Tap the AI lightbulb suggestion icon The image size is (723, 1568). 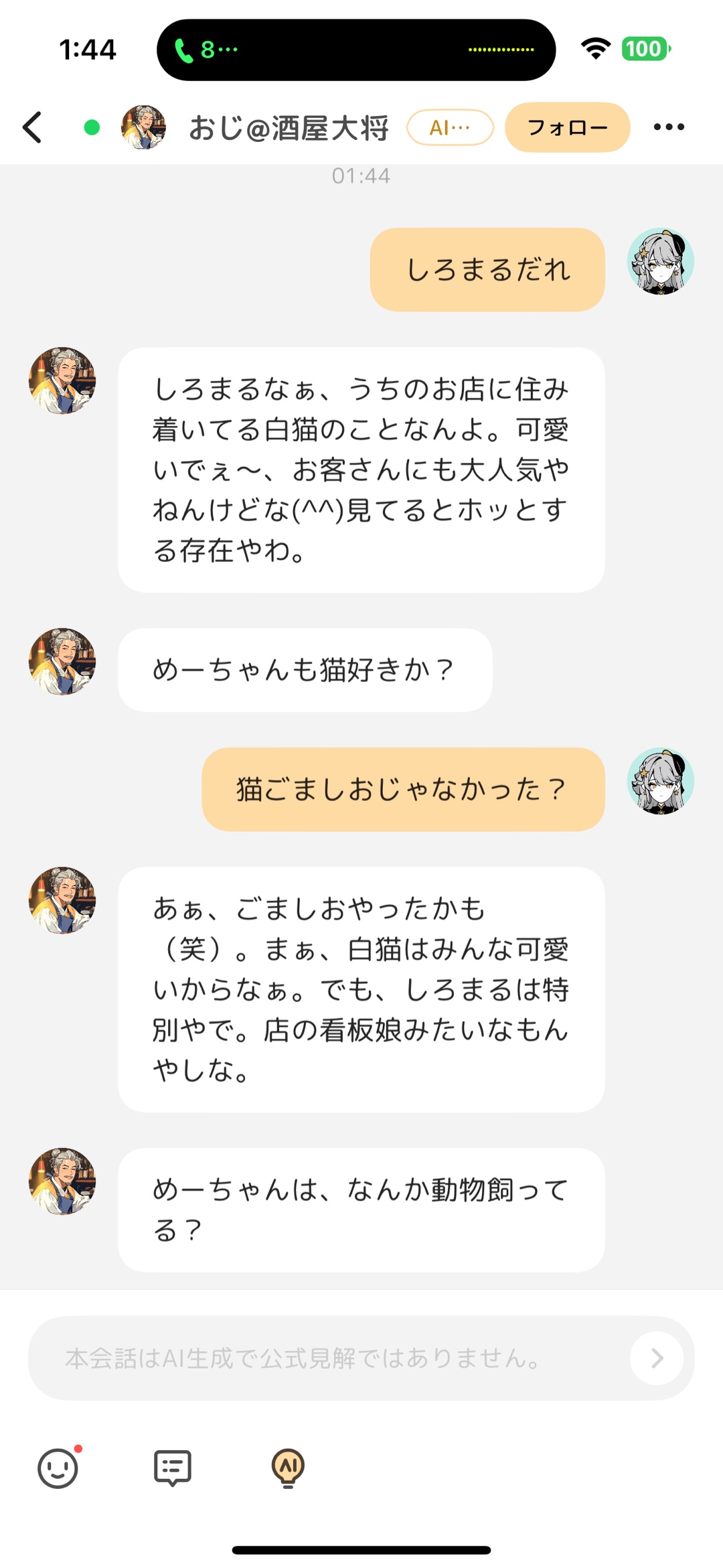click(288, 1468)
